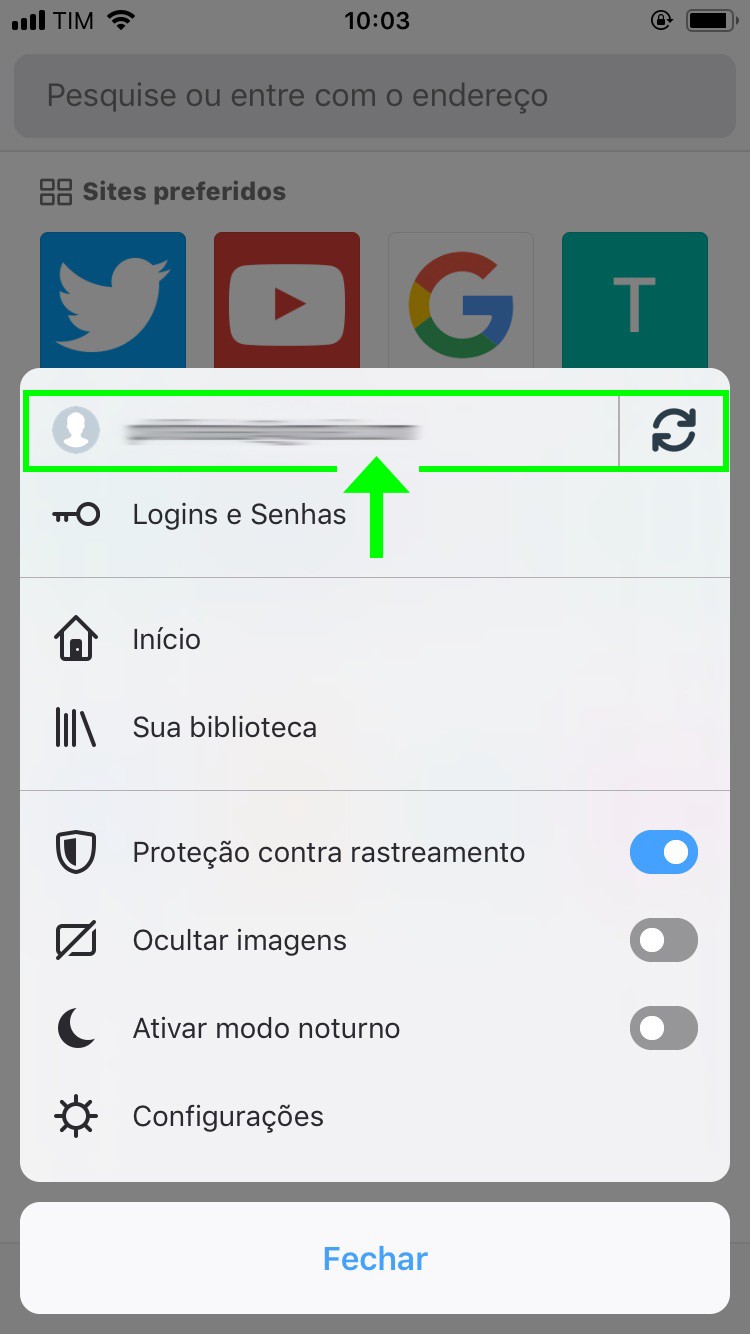Dismiss the menu with Fechar
The height and width of the screenshot is (1334, 750).
tap(375, 1258)
